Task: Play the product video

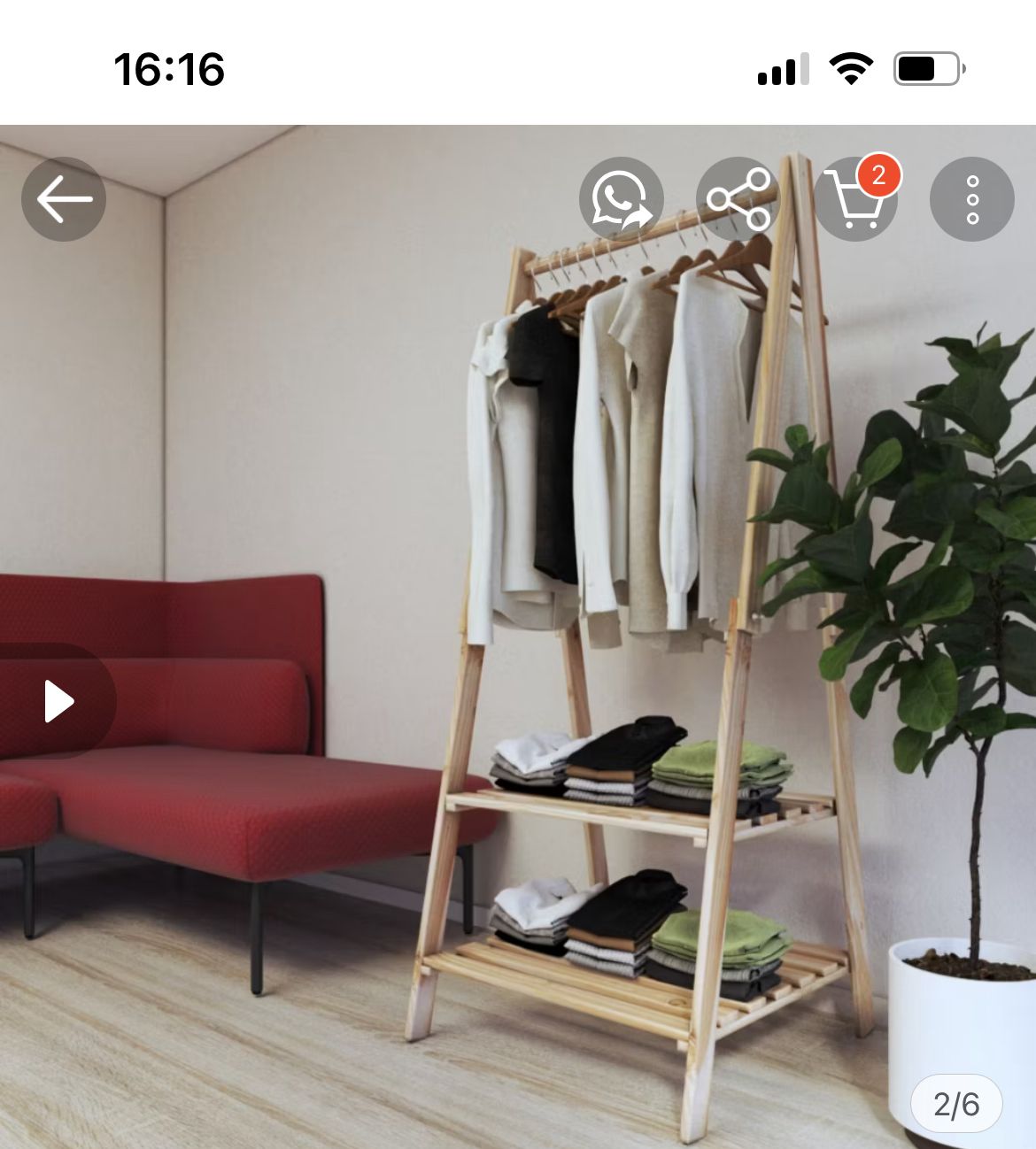Action: pyautogui.click(x=58, y=701)
